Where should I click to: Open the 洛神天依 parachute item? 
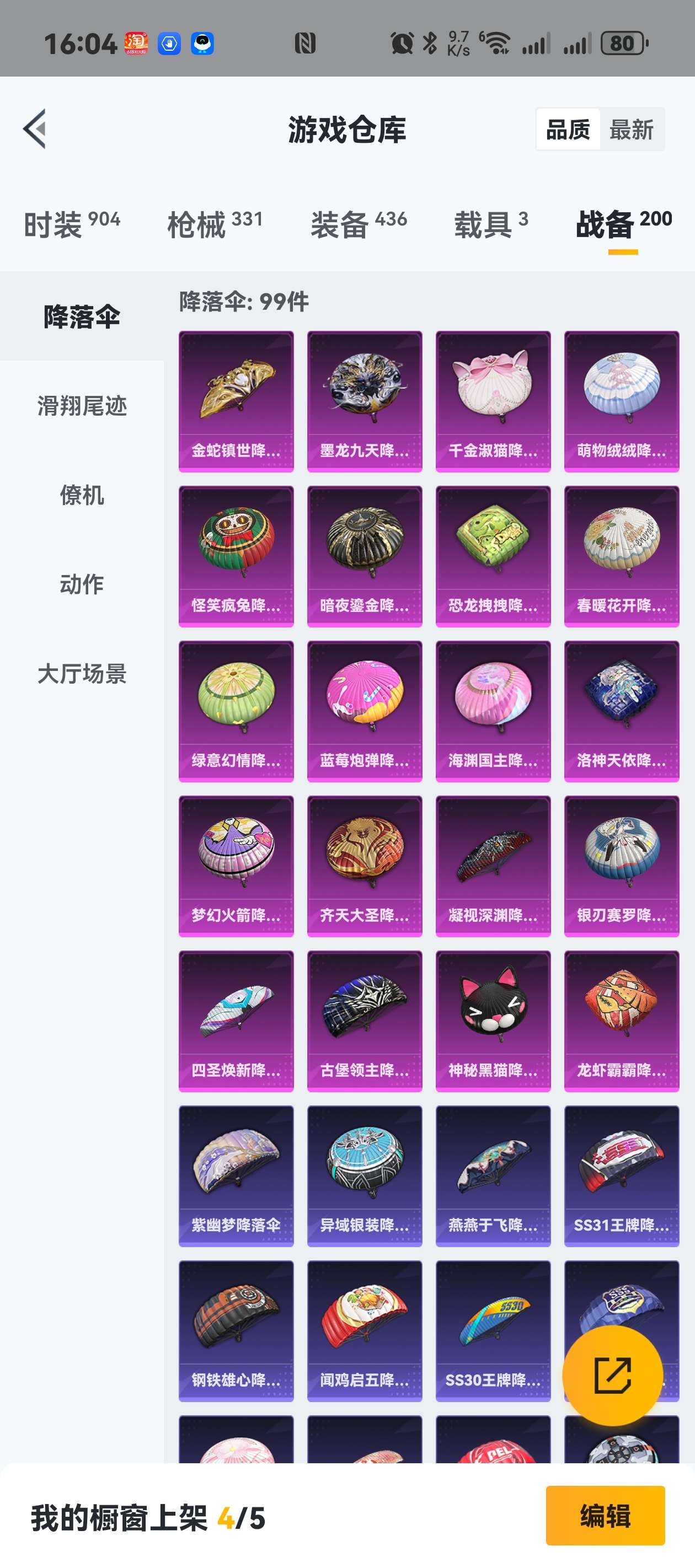pyautogui.click(x=621, y=711)
